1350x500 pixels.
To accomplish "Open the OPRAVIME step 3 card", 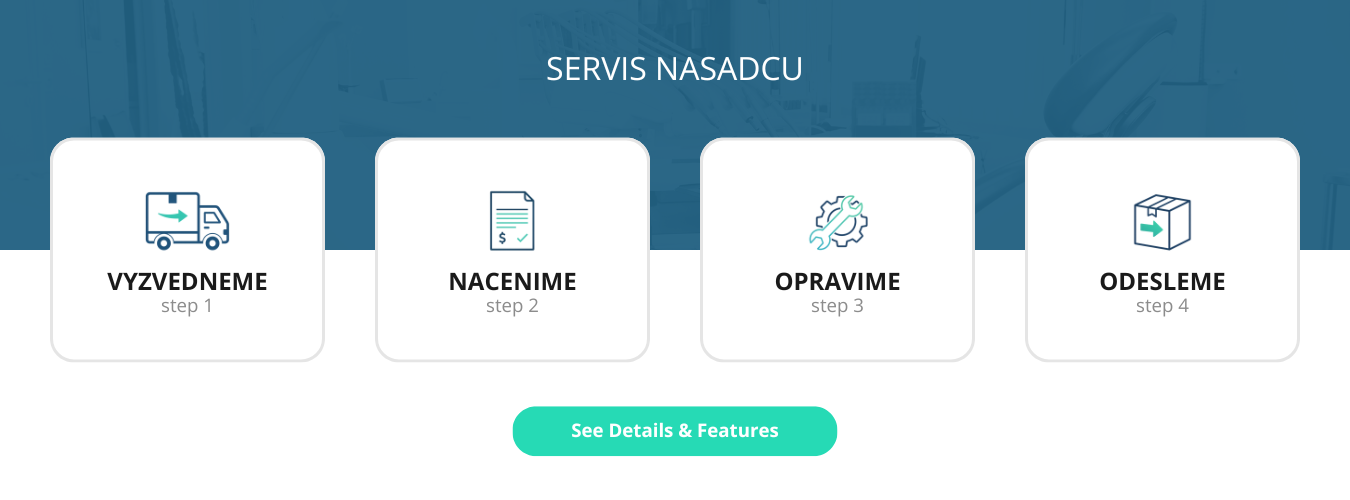I will [837, 249].
